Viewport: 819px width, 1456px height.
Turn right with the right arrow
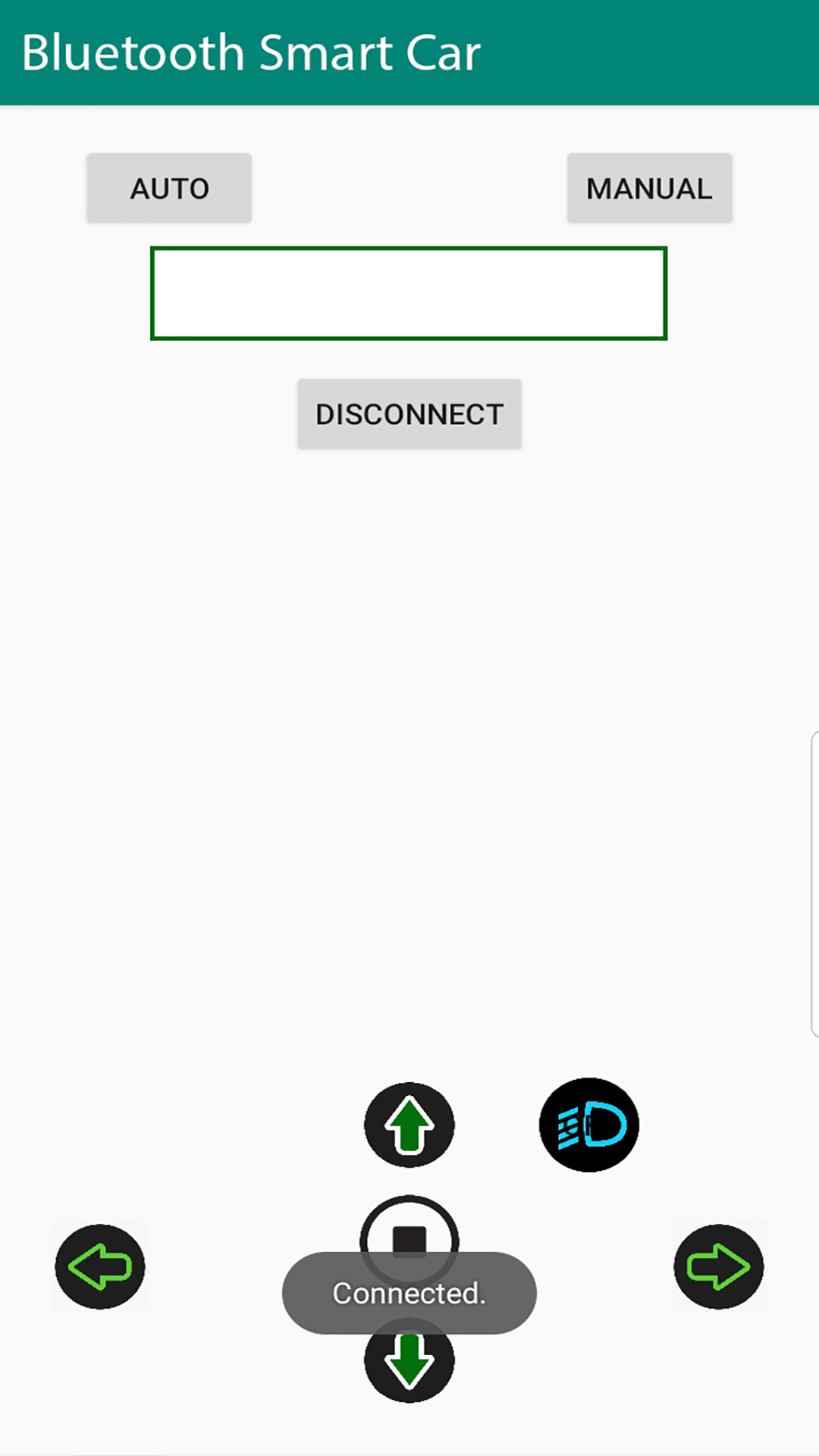pyautogui.click(x=718, y=1266)
